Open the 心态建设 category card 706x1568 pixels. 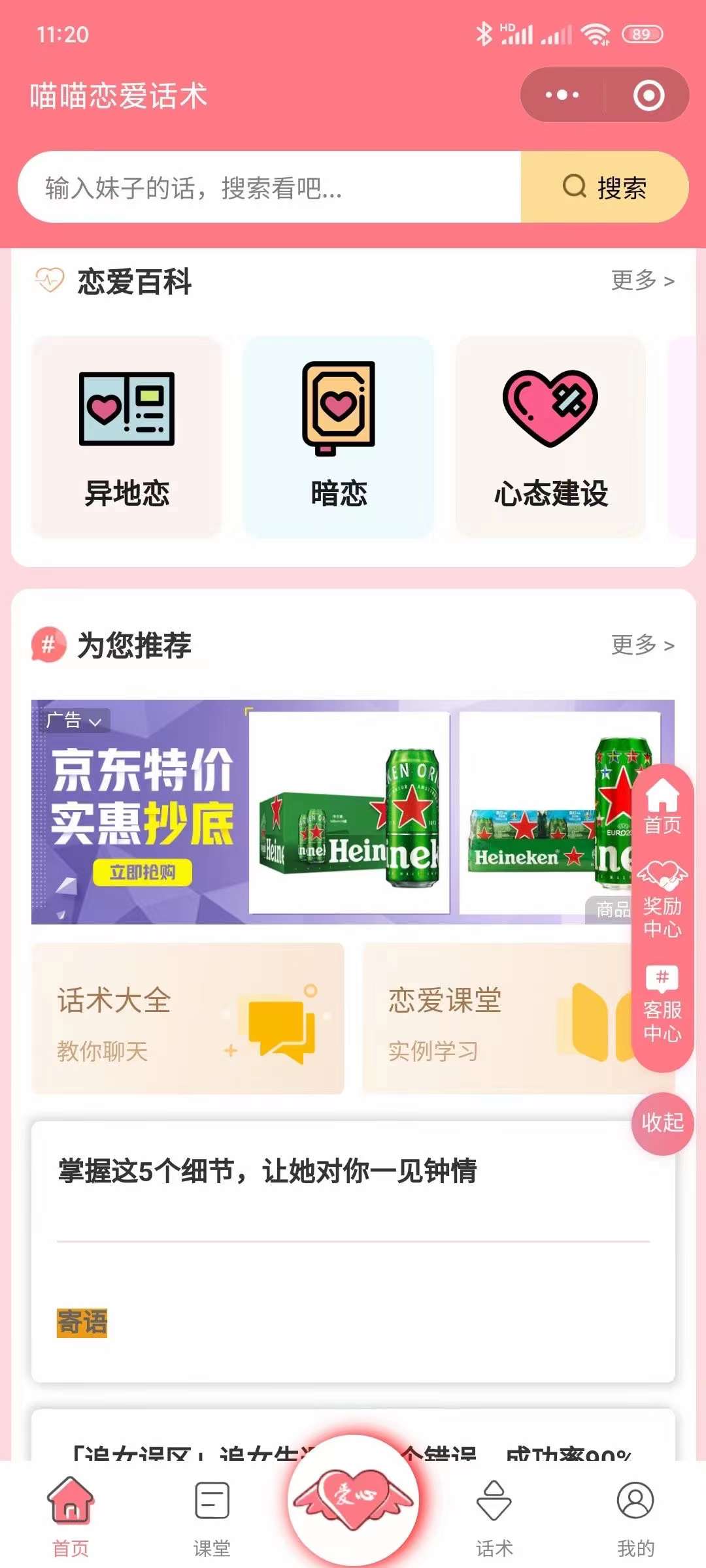click(x=550, y=436)
